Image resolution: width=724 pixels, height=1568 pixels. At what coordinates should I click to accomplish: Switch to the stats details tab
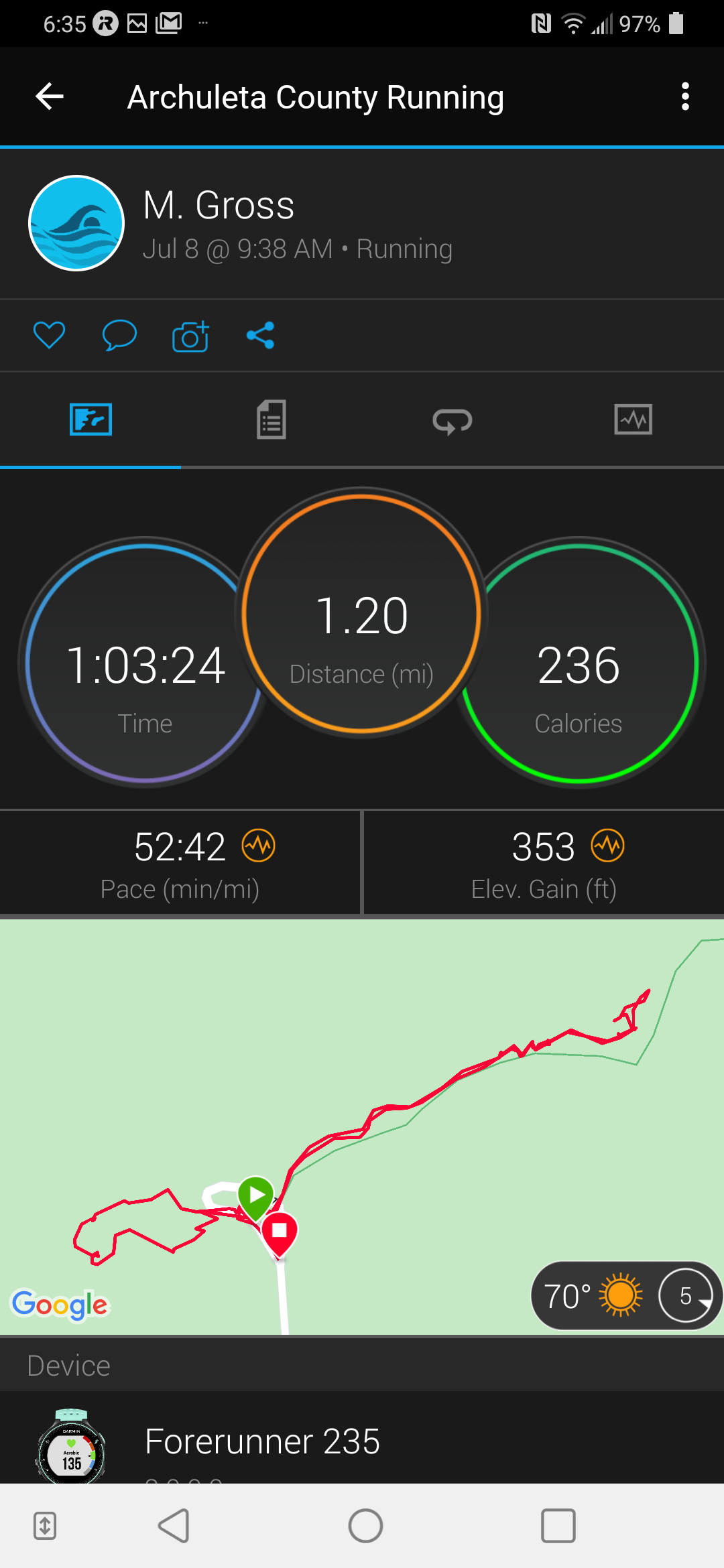(x=271, y=420)
